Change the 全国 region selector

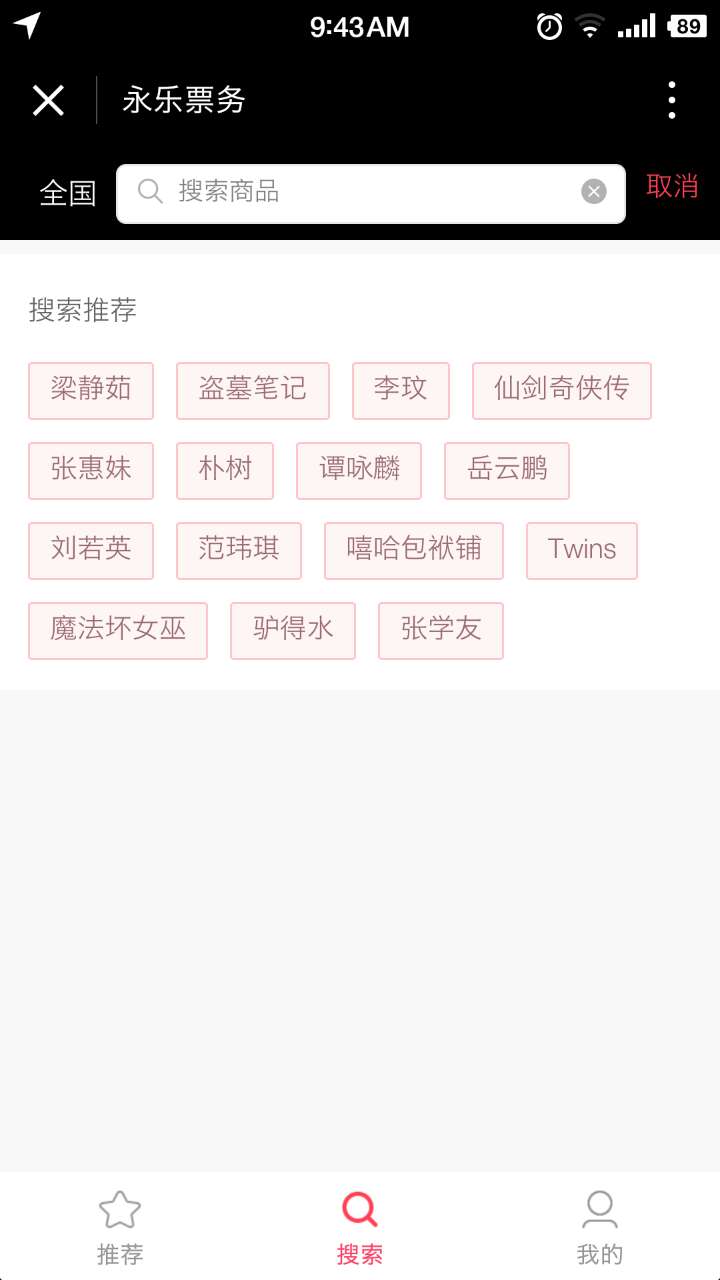(68, 192)
